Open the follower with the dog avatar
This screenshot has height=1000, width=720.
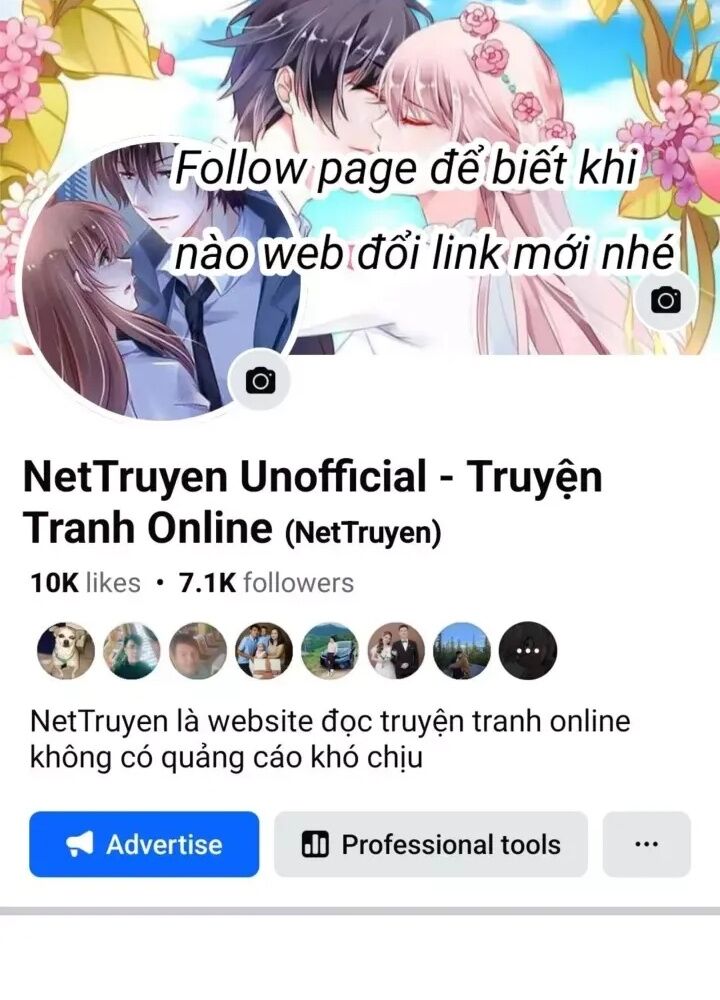[x=66, y=651]
